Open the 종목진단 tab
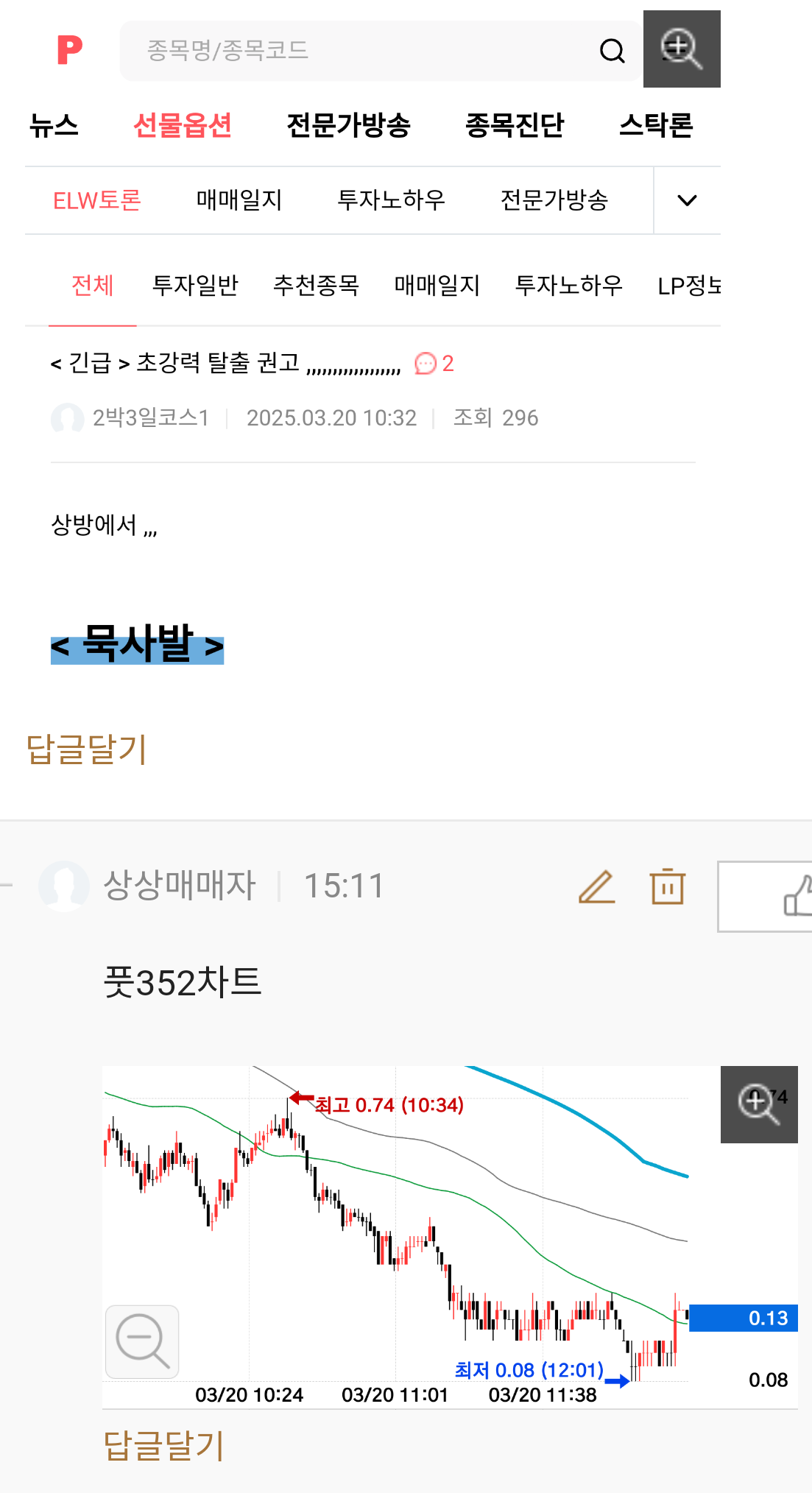Viewport: 812px width, 1493px height. pyautogui.click(x=515, y=126)
